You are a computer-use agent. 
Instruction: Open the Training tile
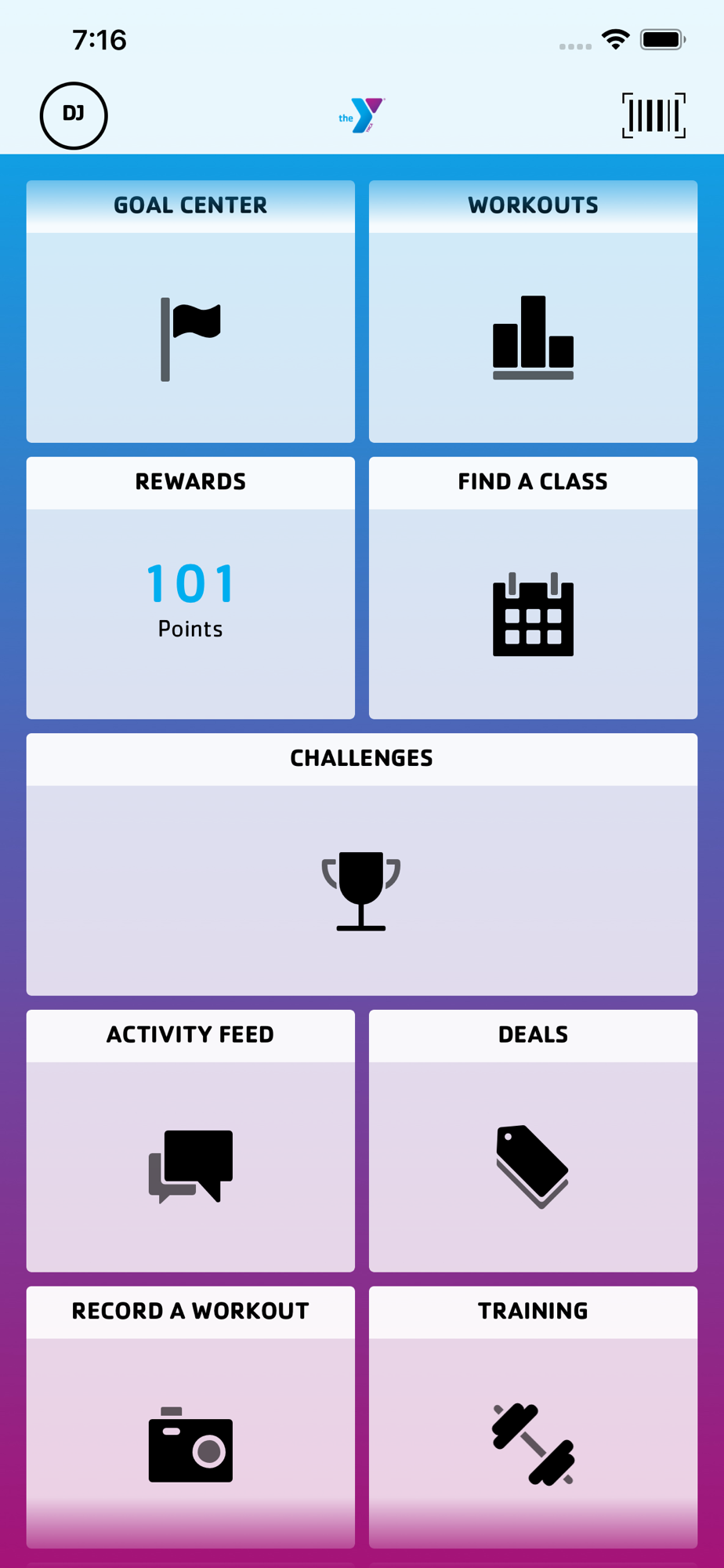click(533, 1417)
